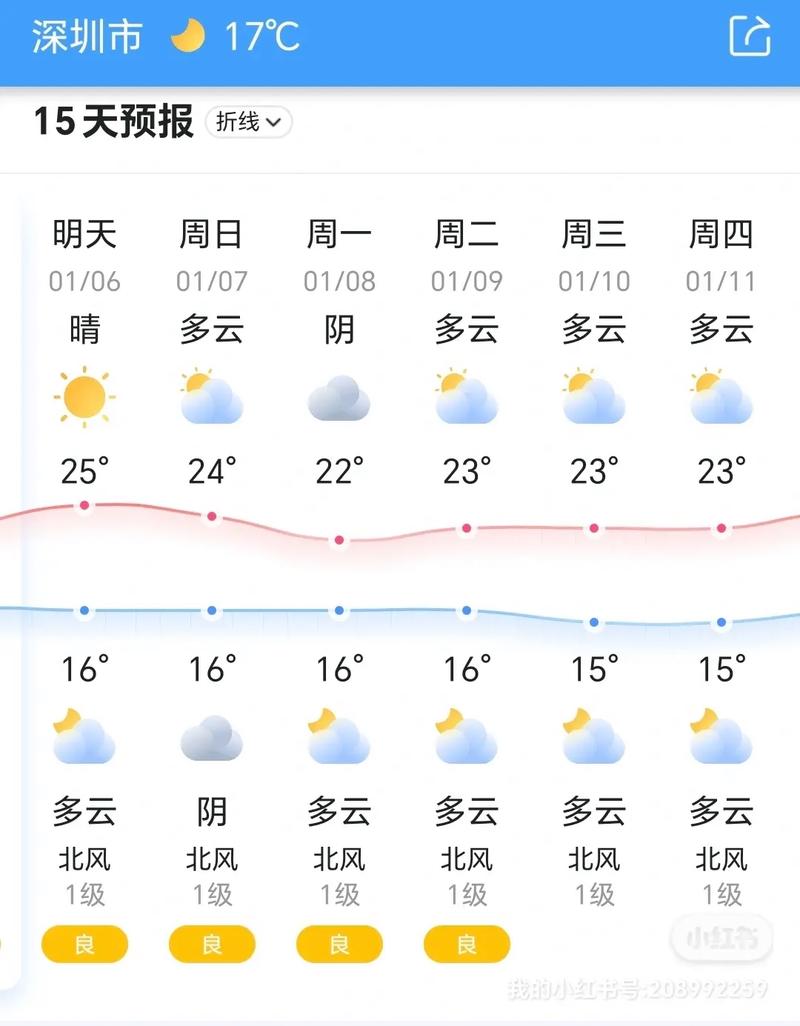
Task: Toggle the air quality pill under 周日
Action: (211, 943)
